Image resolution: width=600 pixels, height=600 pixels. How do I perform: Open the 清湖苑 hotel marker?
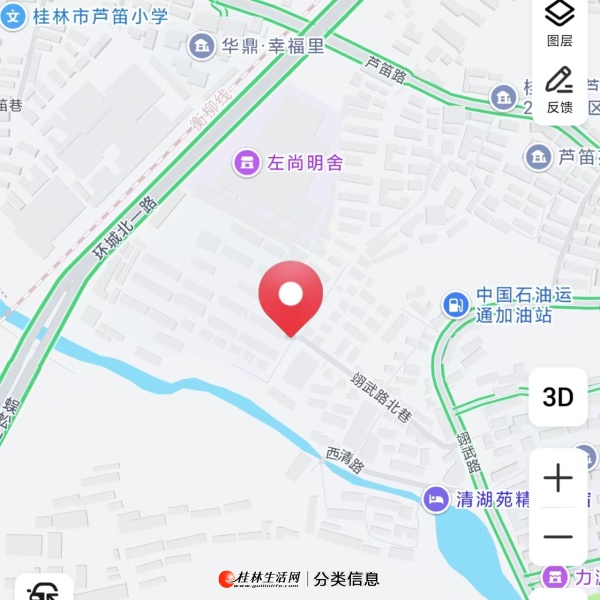435,499
